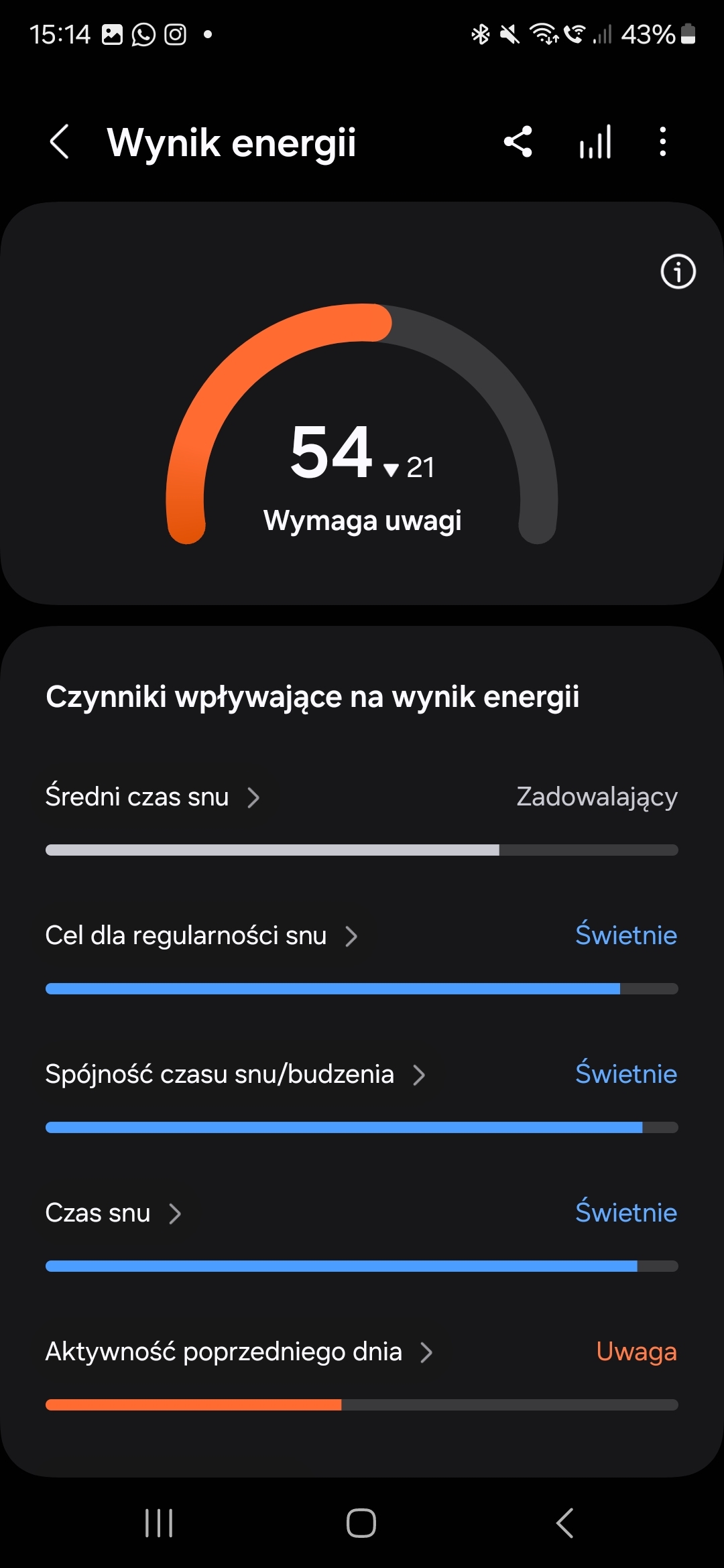724x1568 pixels.
Task: Open recent apps from navigation bar
Action: [159, 1523]
